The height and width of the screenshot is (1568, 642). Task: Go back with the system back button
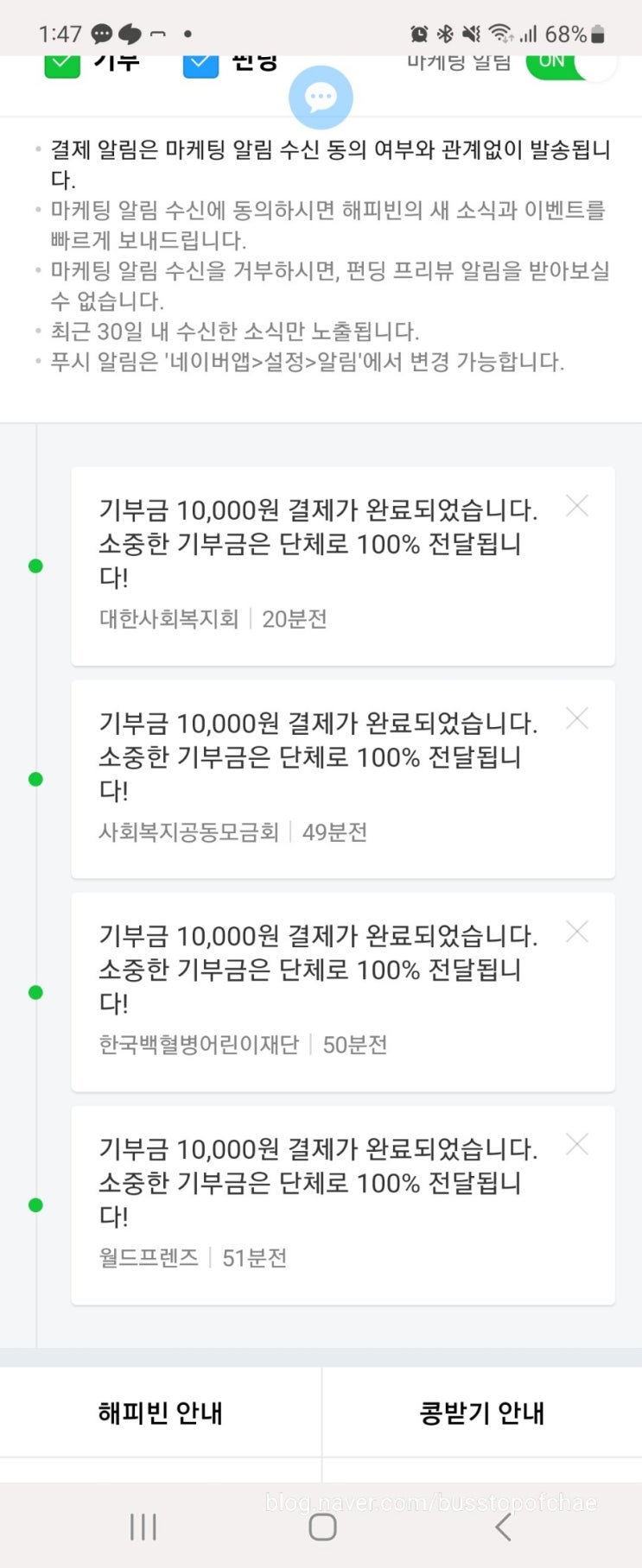coord(503,1527)
